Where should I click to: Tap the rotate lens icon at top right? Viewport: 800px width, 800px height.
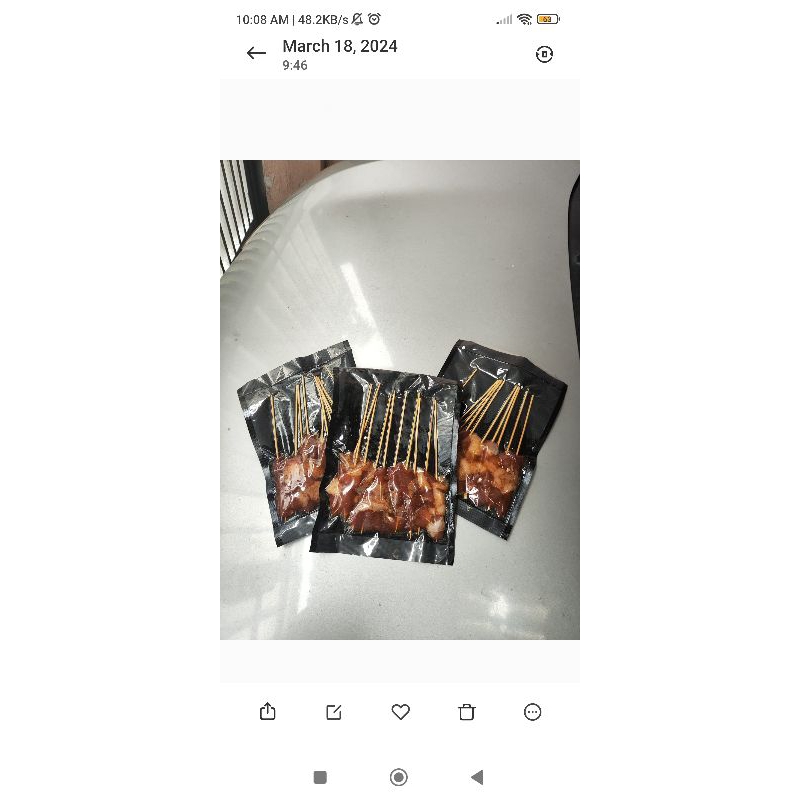(x=544, y=54)
